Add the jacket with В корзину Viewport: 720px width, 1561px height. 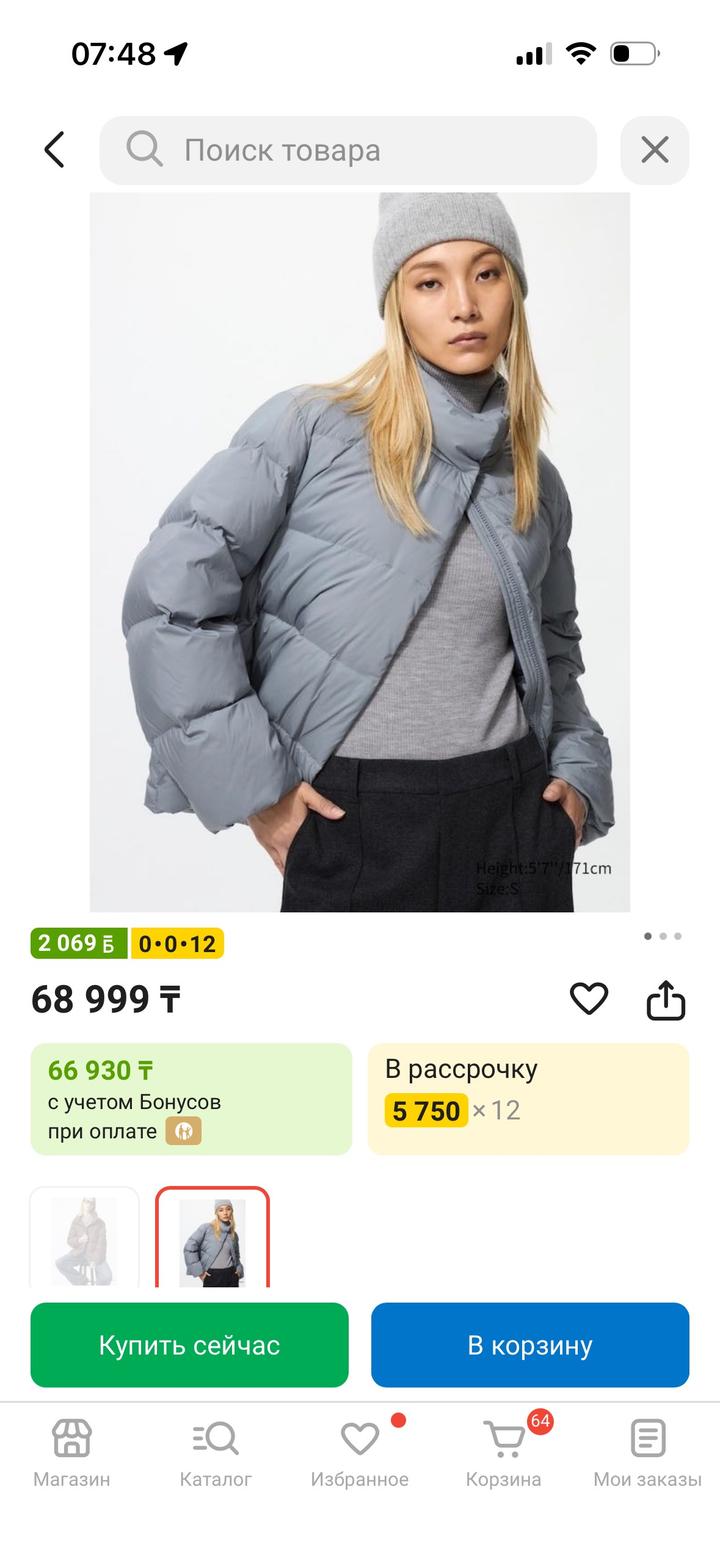click(x=530, y=1345)
